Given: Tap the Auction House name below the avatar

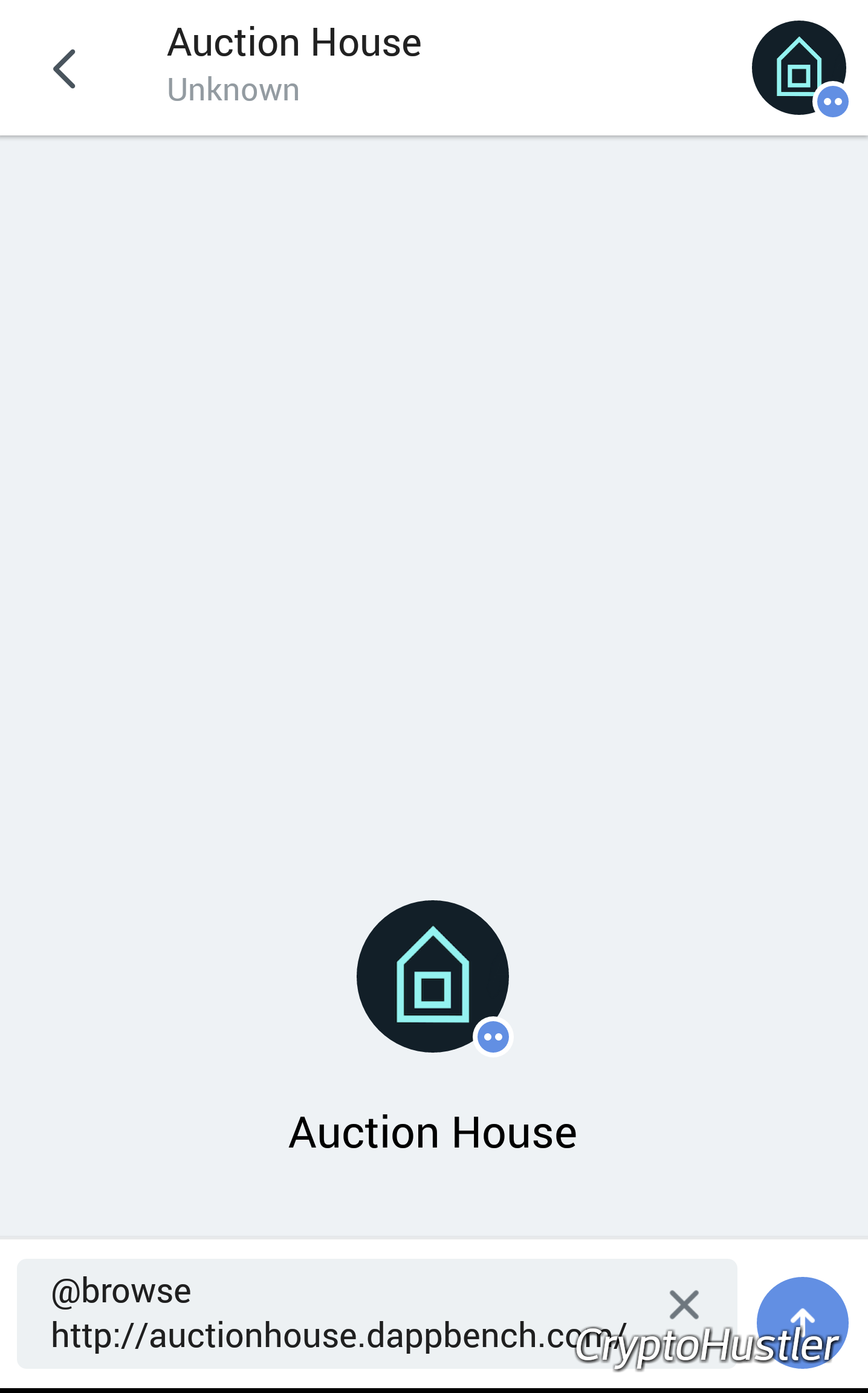Looking at the screenshot, I should 433,1132.
